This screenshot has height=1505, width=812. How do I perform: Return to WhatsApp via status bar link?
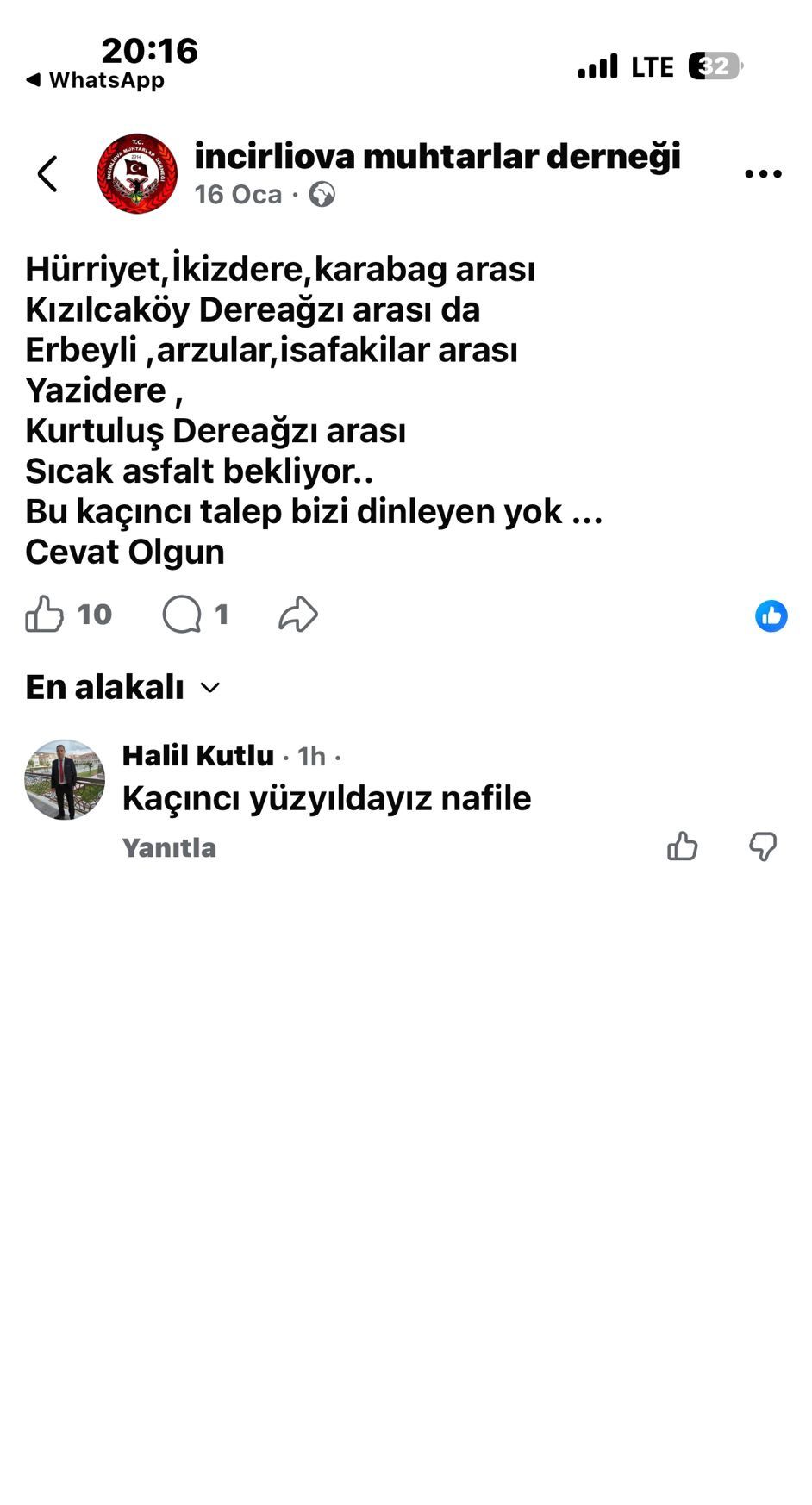[x=93, y=79]
